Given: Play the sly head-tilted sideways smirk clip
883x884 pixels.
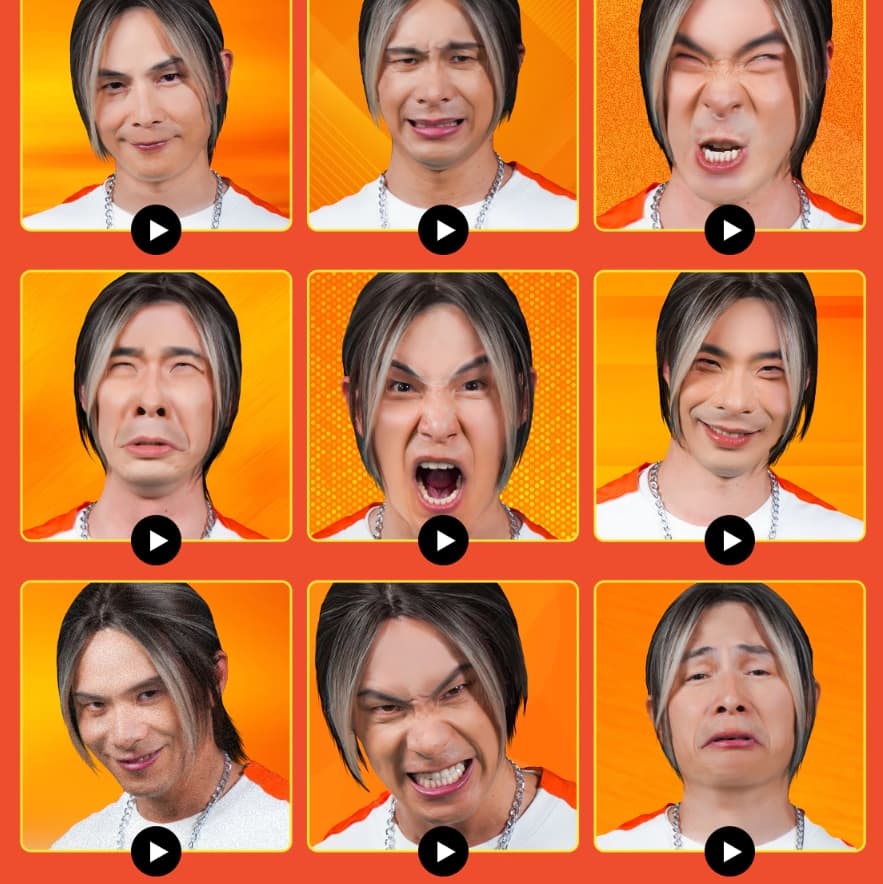Looking at the screenshot, I should point(156,851).
